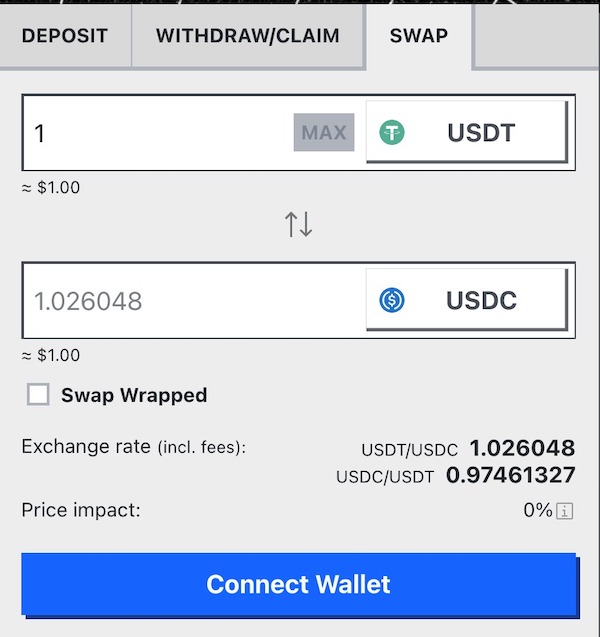Open the USDC token selector
Image resolution: width=600 pixels, height=637 pixels.
(466, 300)
